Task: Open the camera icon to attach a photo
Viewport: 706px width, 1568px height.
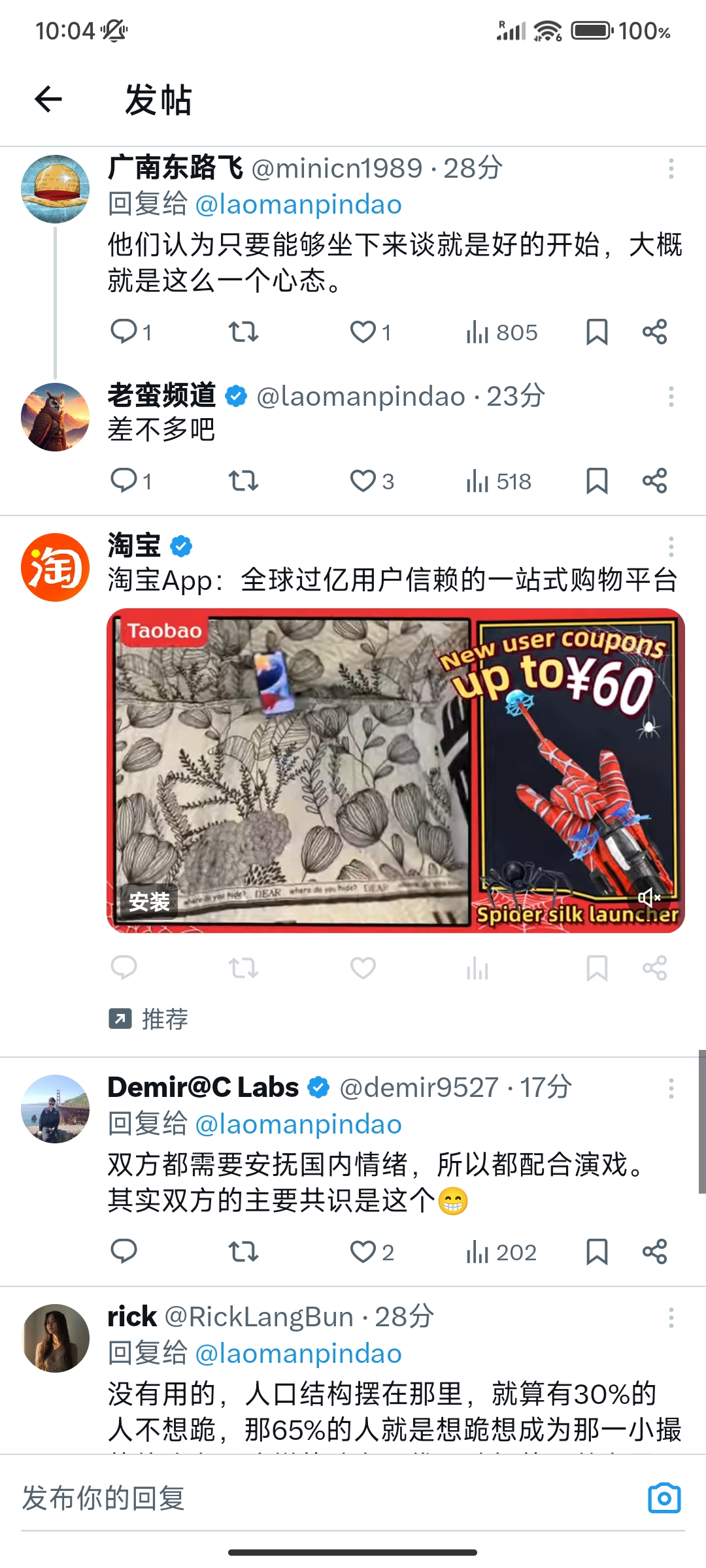Action: (x=664, y=1497)
